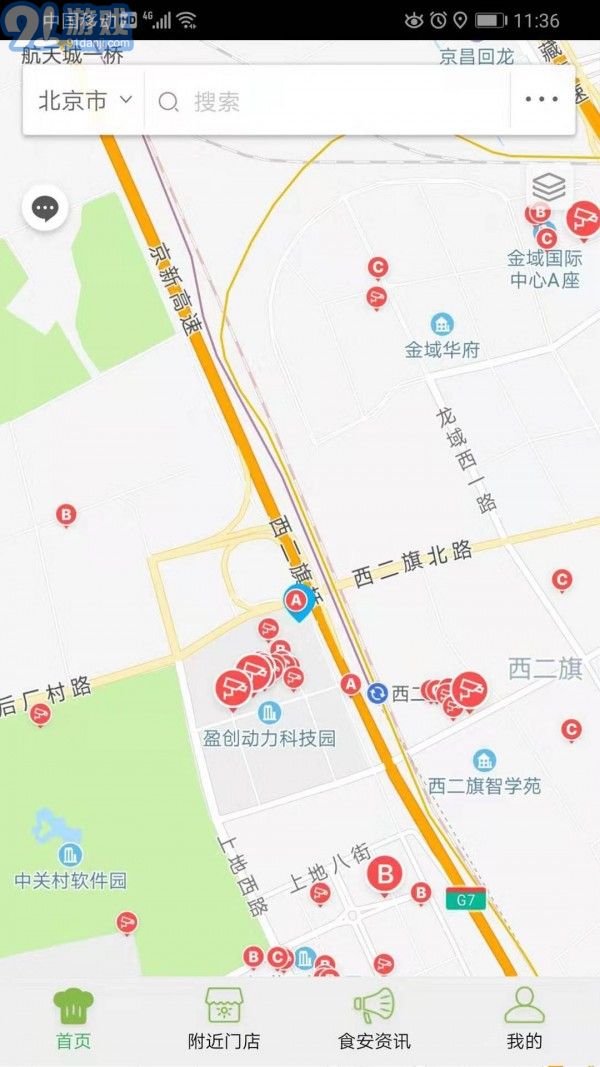This screenshot has width=600, height=1067.
Task: Select the large B marker near 上地八街
Action: click(385, 875)
